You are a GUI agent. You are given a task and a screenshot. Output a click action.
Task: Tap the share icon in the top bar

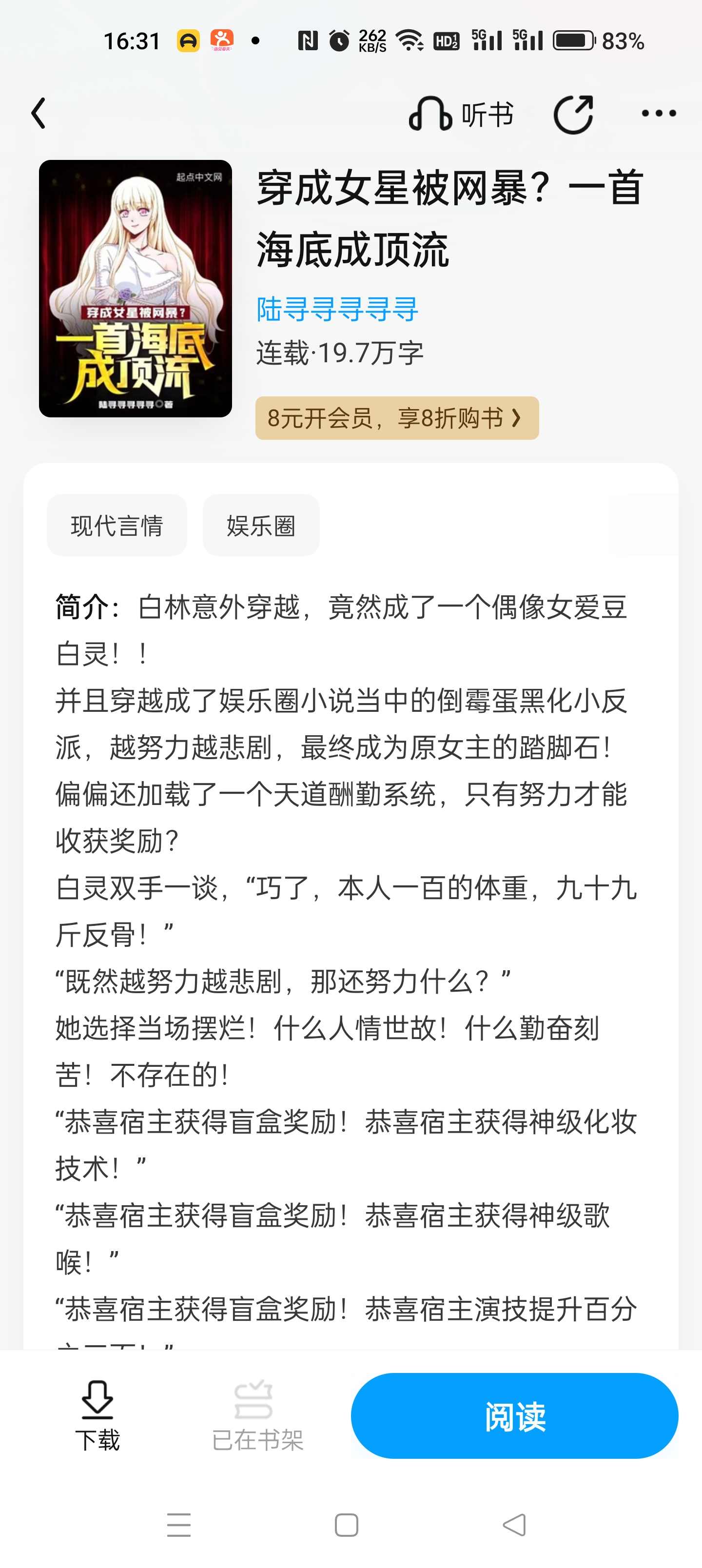point(573,114)
